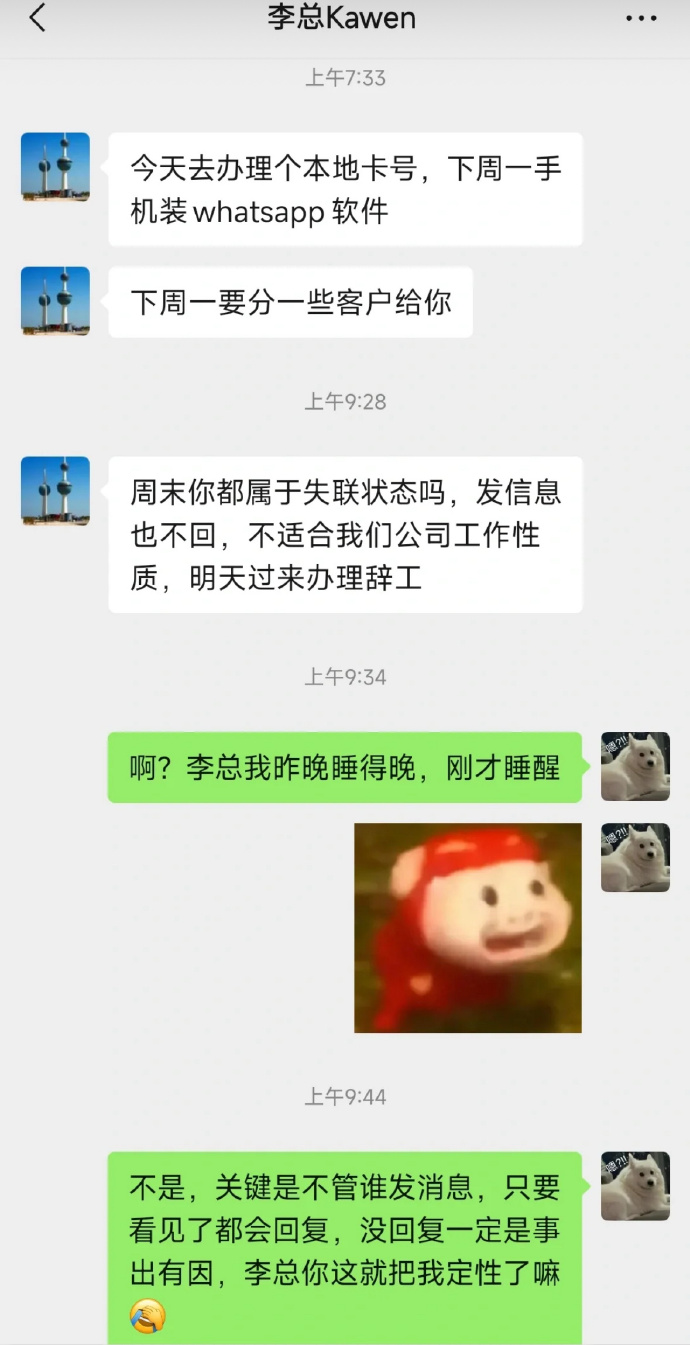
Task: Open my dog avatar beside the pig sticker
Action: click(635, 857)
